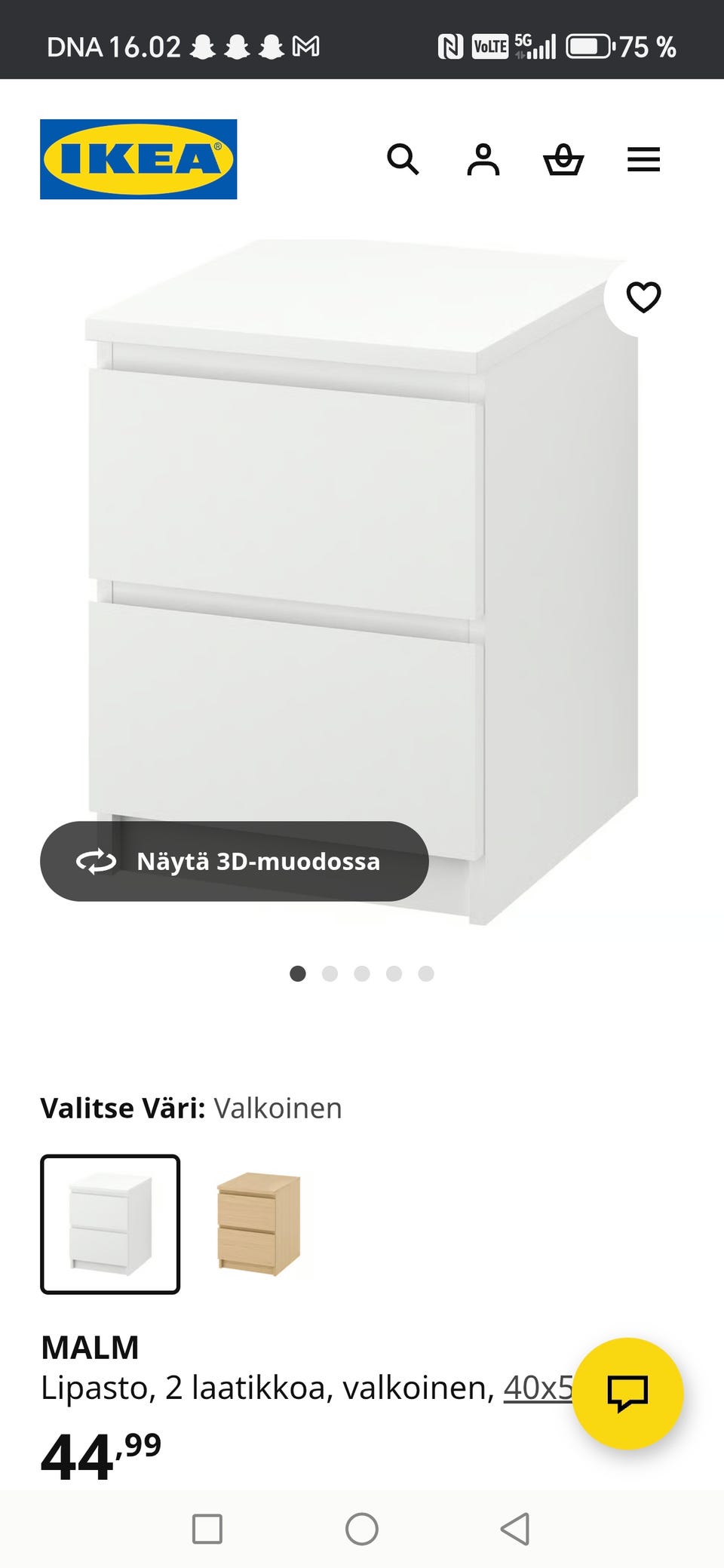Open the yellow chat assistant

click(x=627, y=1394)
